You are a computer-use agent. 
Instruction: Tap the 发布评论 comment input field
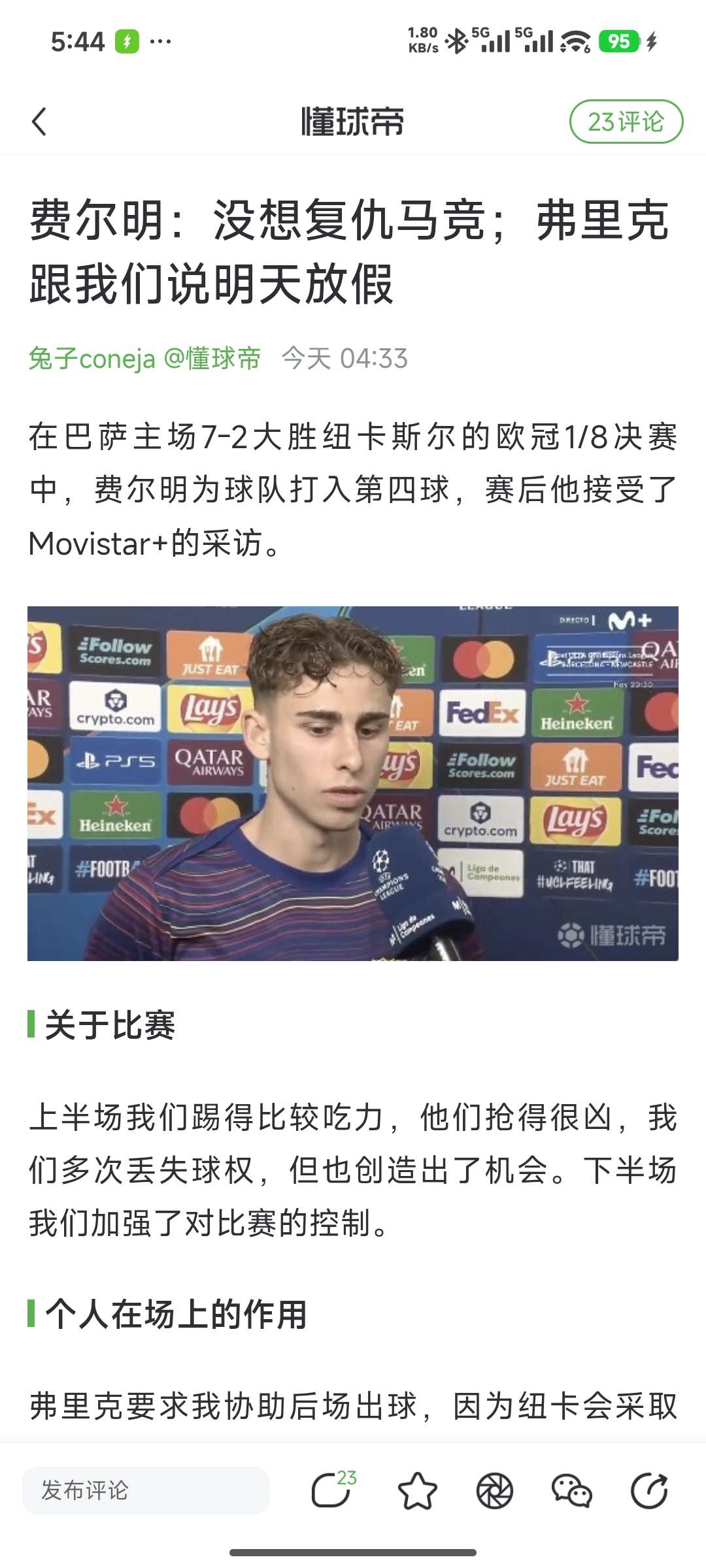click(146, 1490)
